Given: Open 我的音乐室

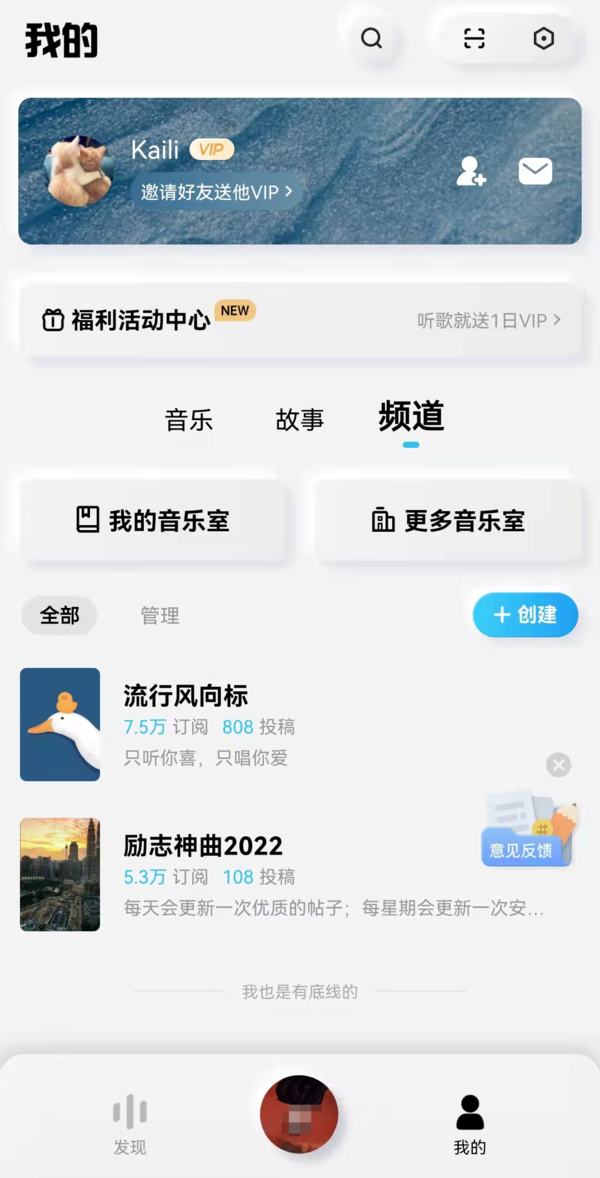Looking at the screenshot, I should click(153, 520).
